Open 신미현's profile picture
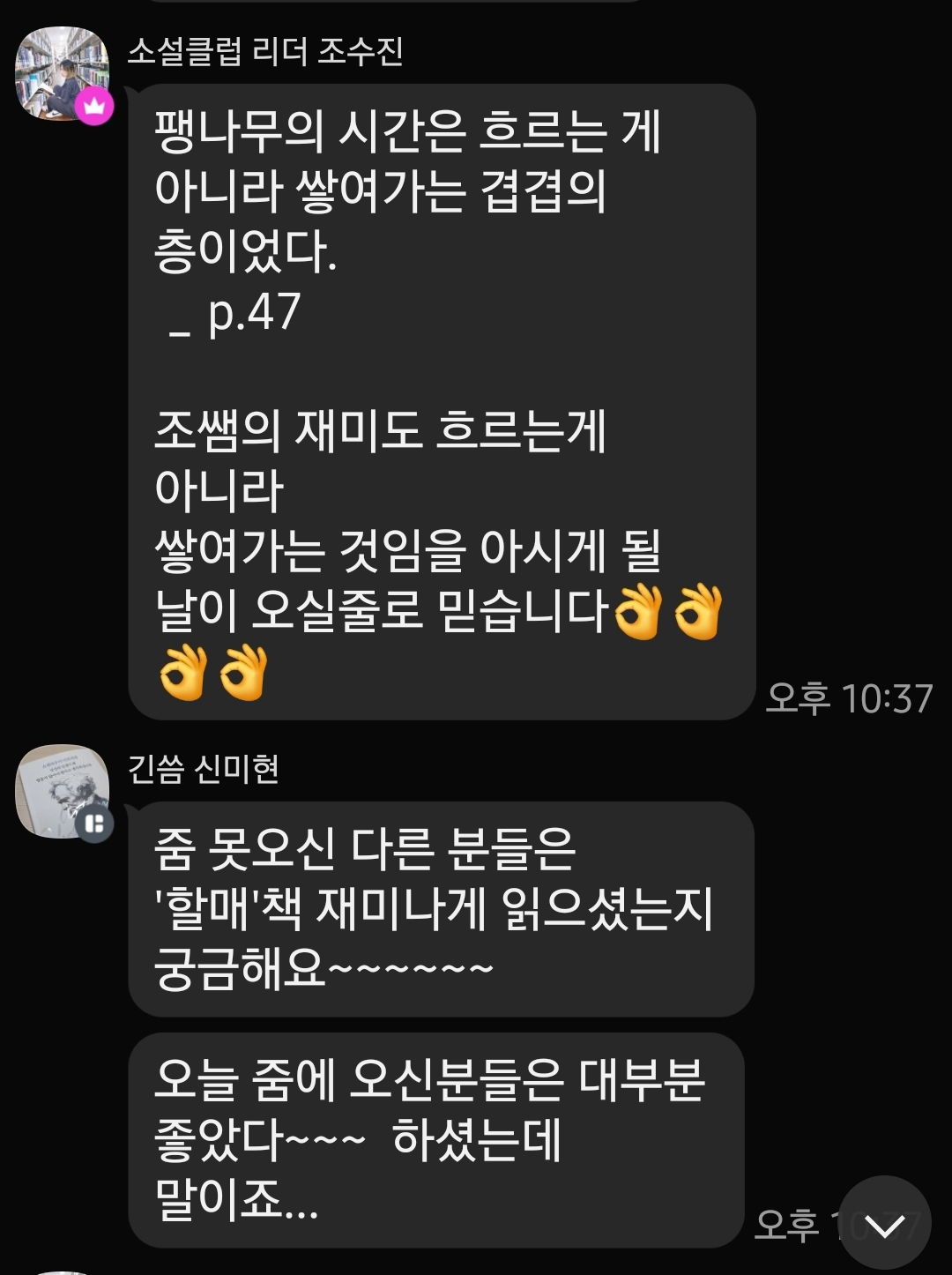 [62, 791]
